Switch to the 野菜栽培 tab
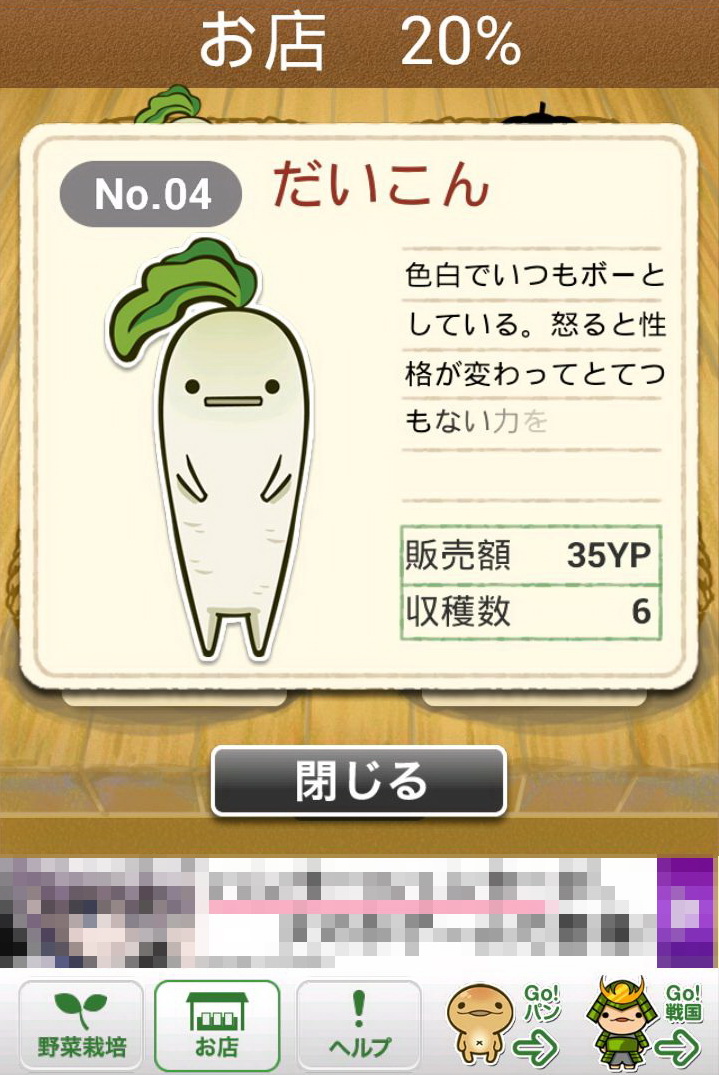The width and height of the screenshot is (719, 1075). (x=82, y=1027)
